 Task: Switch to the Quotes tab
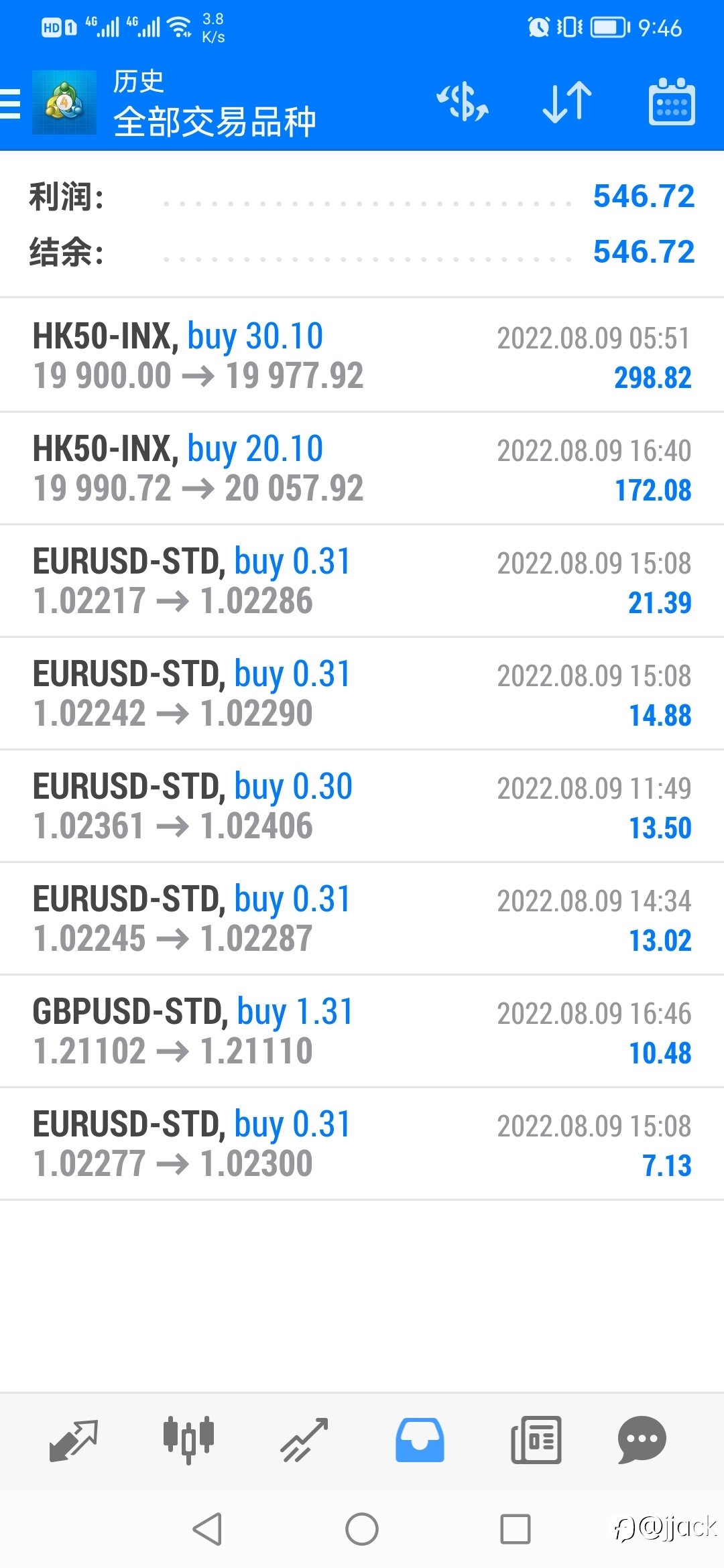click(x=74, y=1440)
